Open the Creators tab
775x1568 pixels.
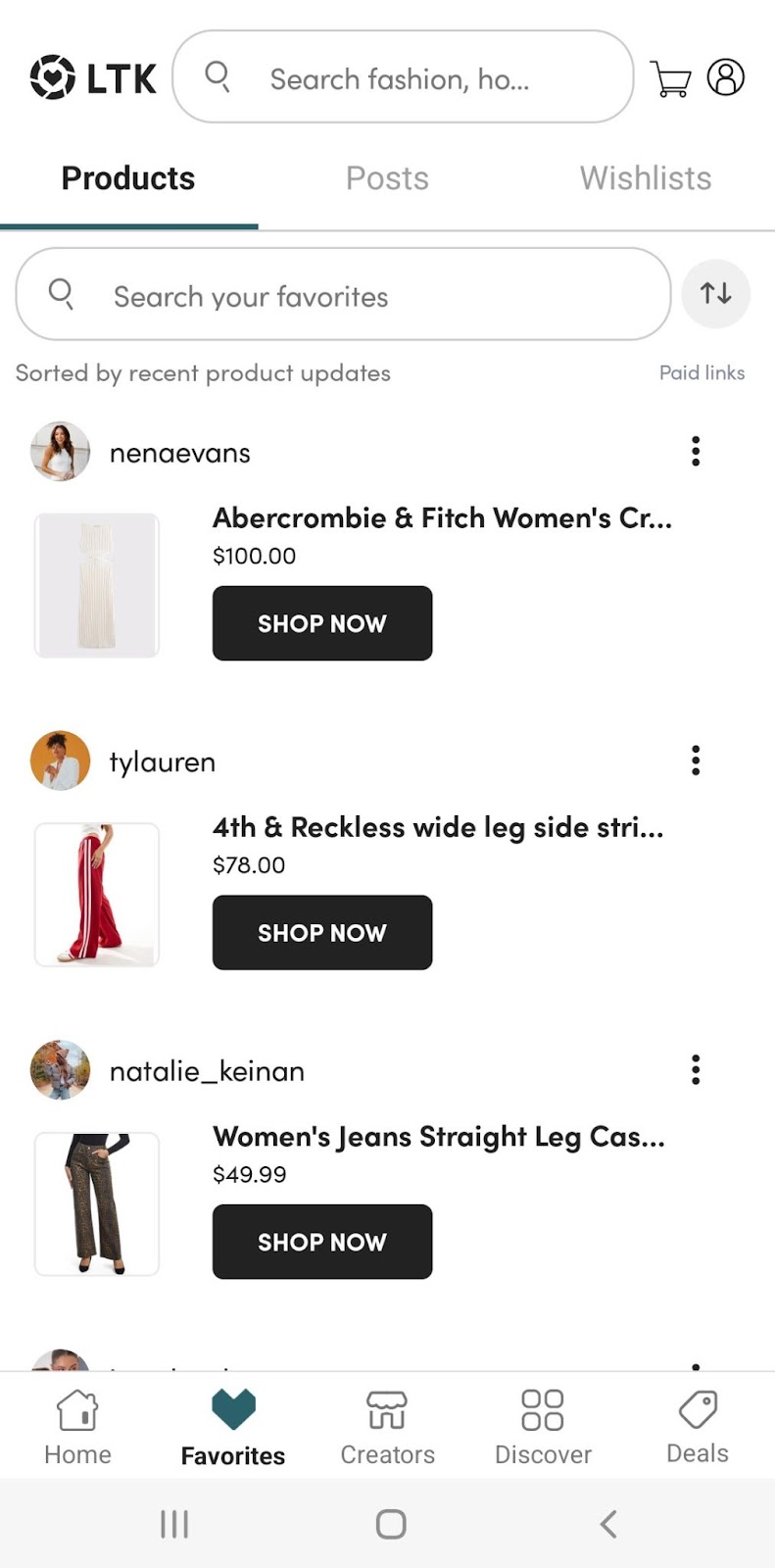(387, 1427)
